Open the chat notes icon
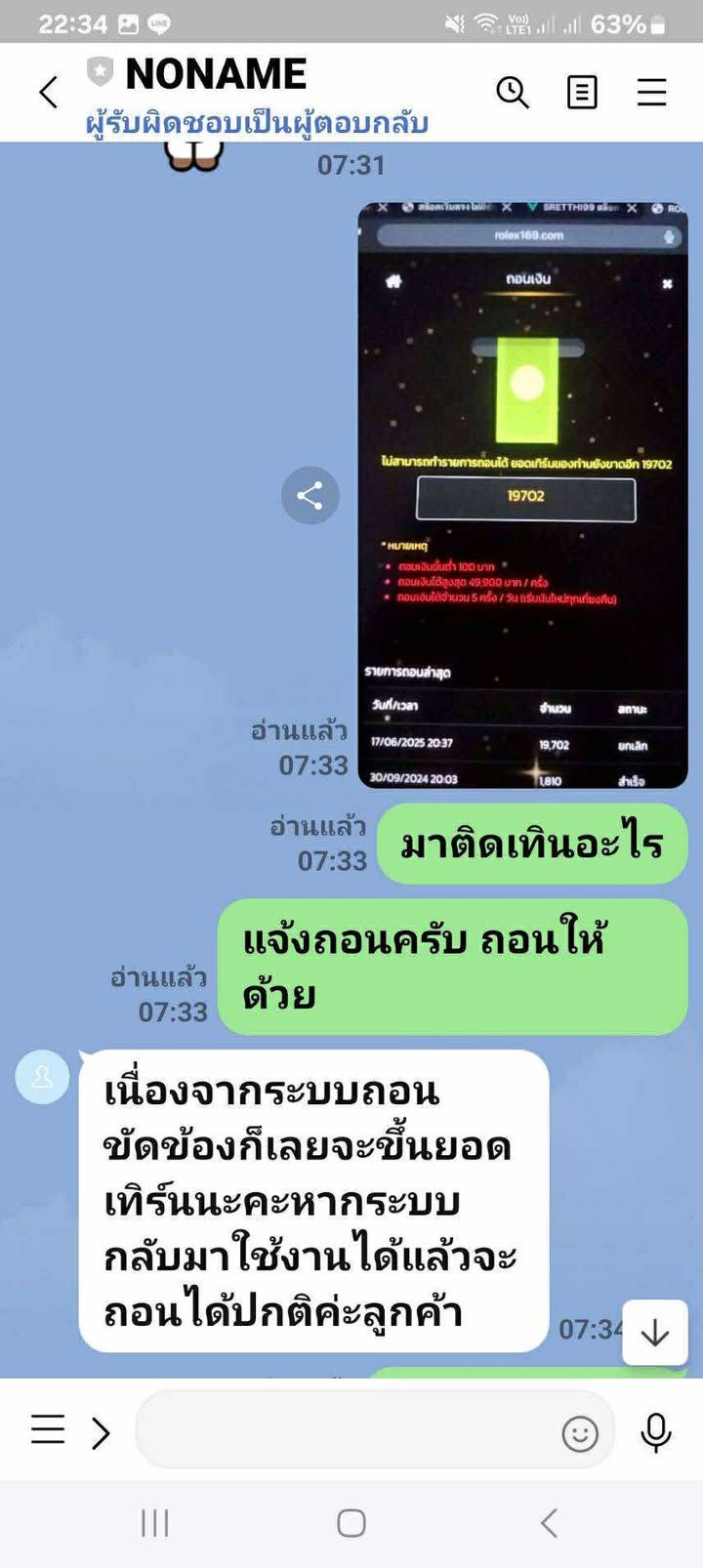703x1568 pixels. coord(582,93)
